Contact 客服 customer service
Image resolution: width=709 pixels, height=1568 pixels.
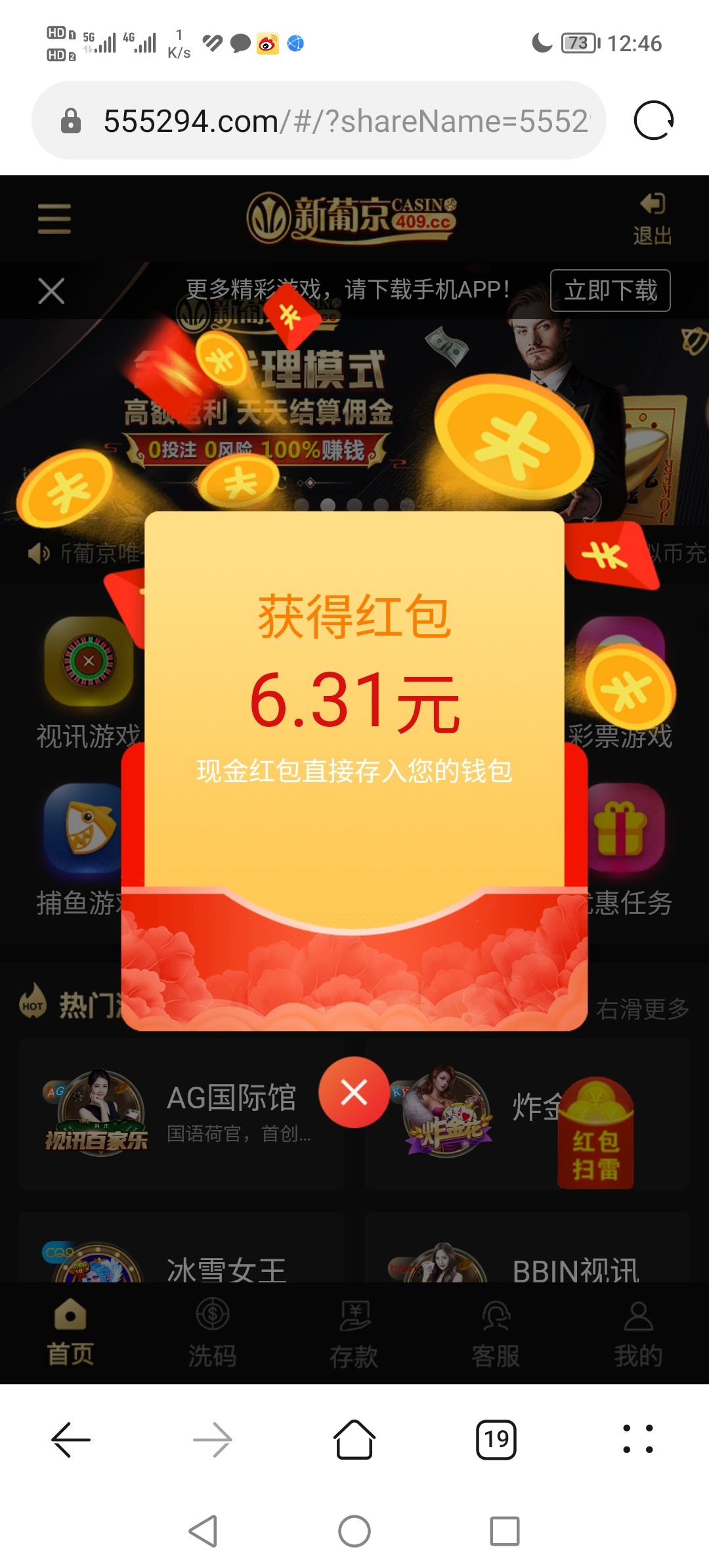click(496, 1333)
